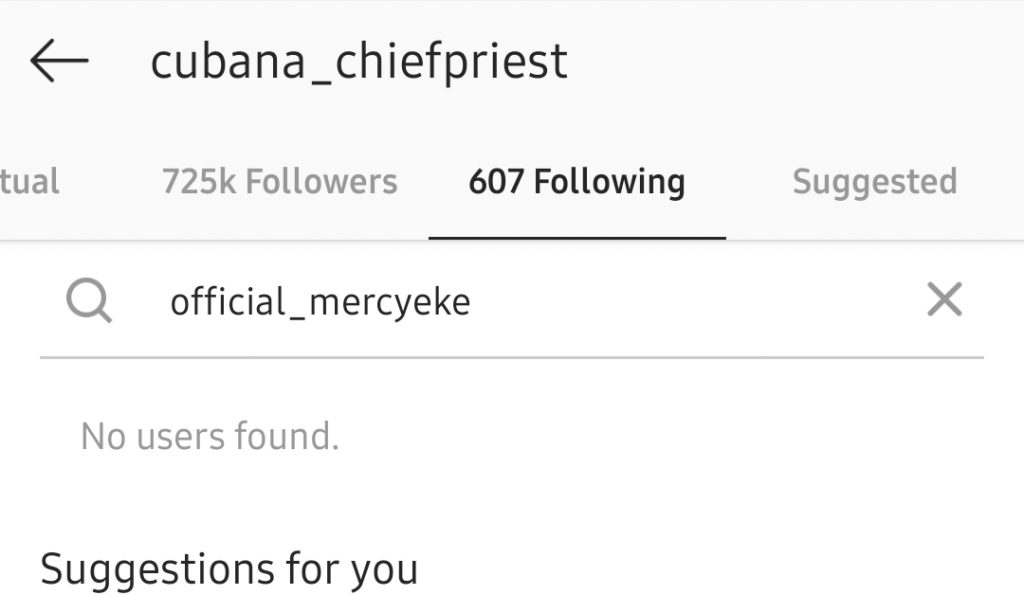Switch to the partially visible Mutual tab
Image resolution: width=1024 pixels, height=595 pixels.
(28, 182)
